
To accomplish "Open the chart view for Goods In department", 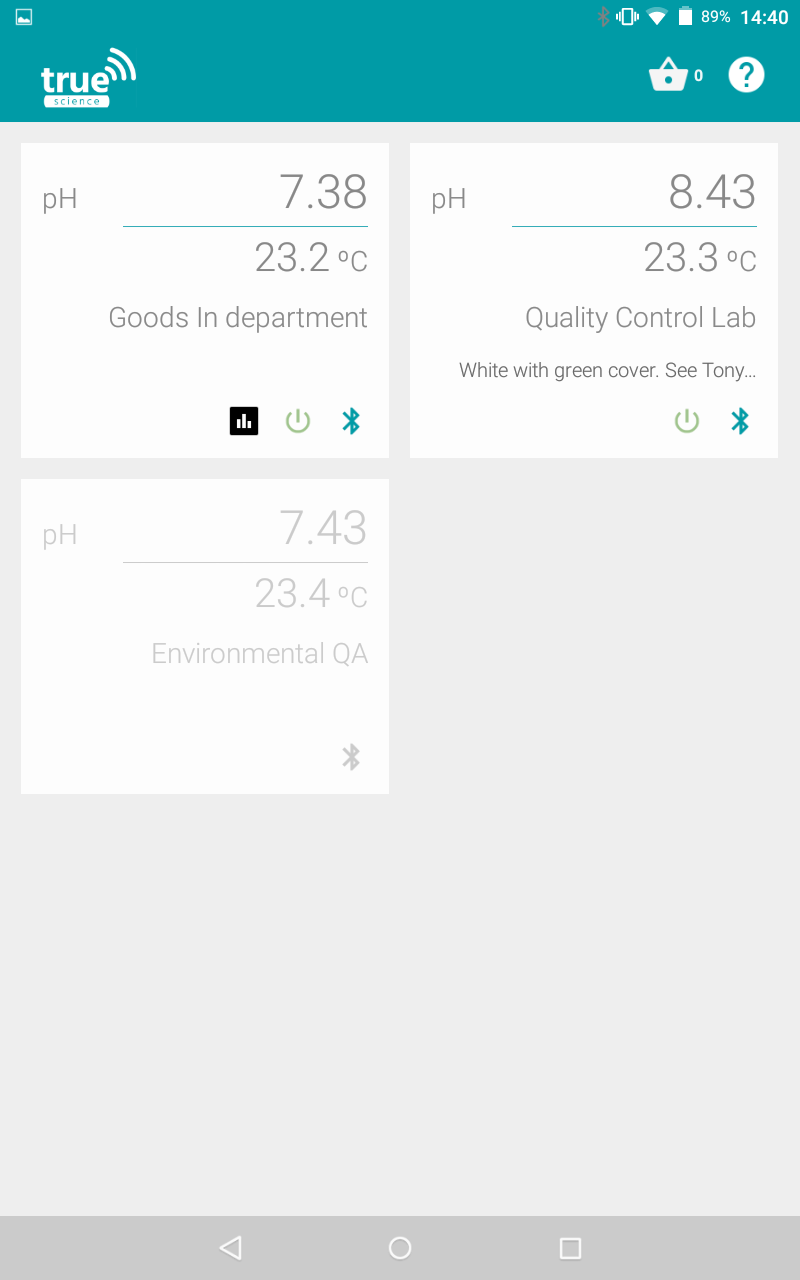I will click(244, 421).
